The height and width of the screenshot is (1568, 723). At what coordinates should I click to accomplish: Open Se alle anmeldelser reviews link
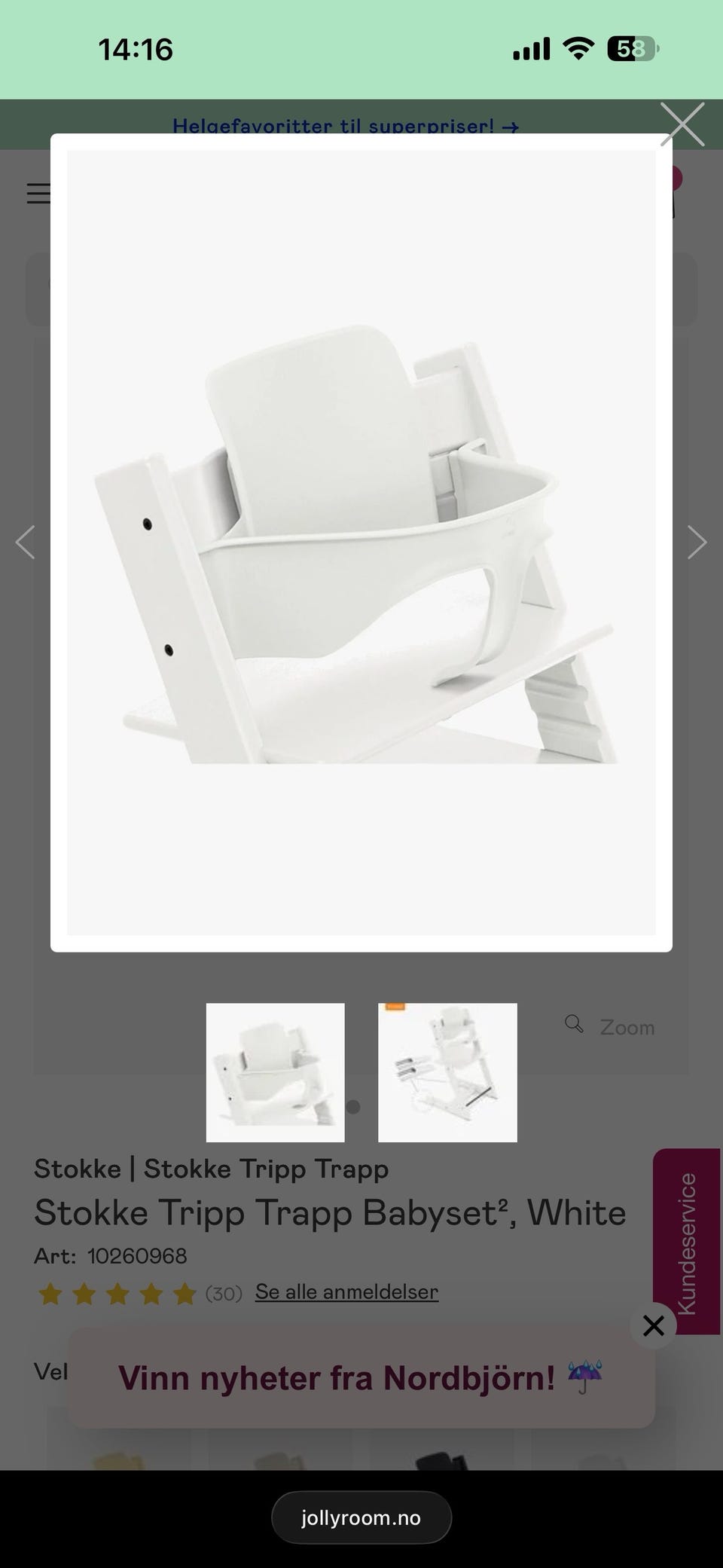pyautogui.click(x=346, y=1291)
